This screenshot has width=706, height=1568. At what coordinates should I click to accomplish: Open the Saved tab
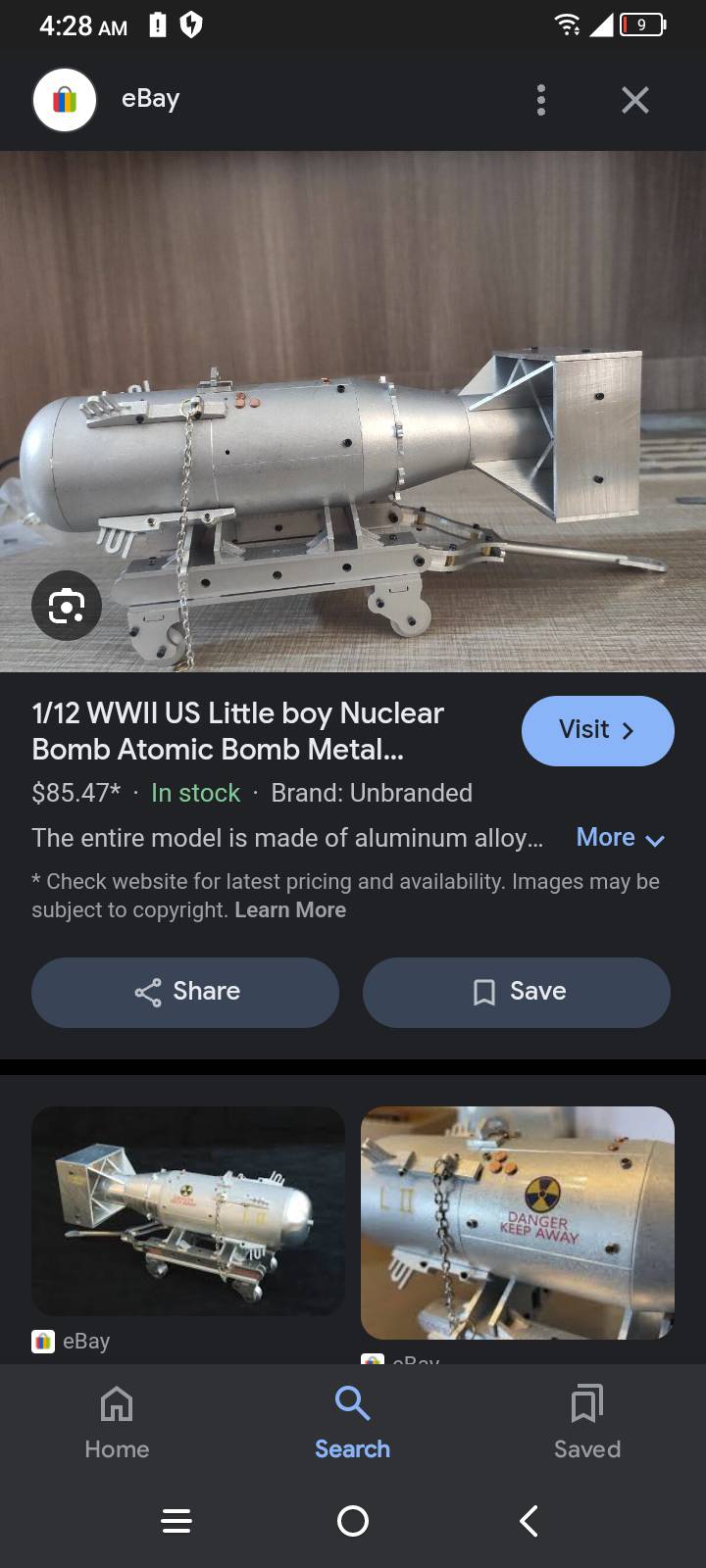(x=586, y=1421)
